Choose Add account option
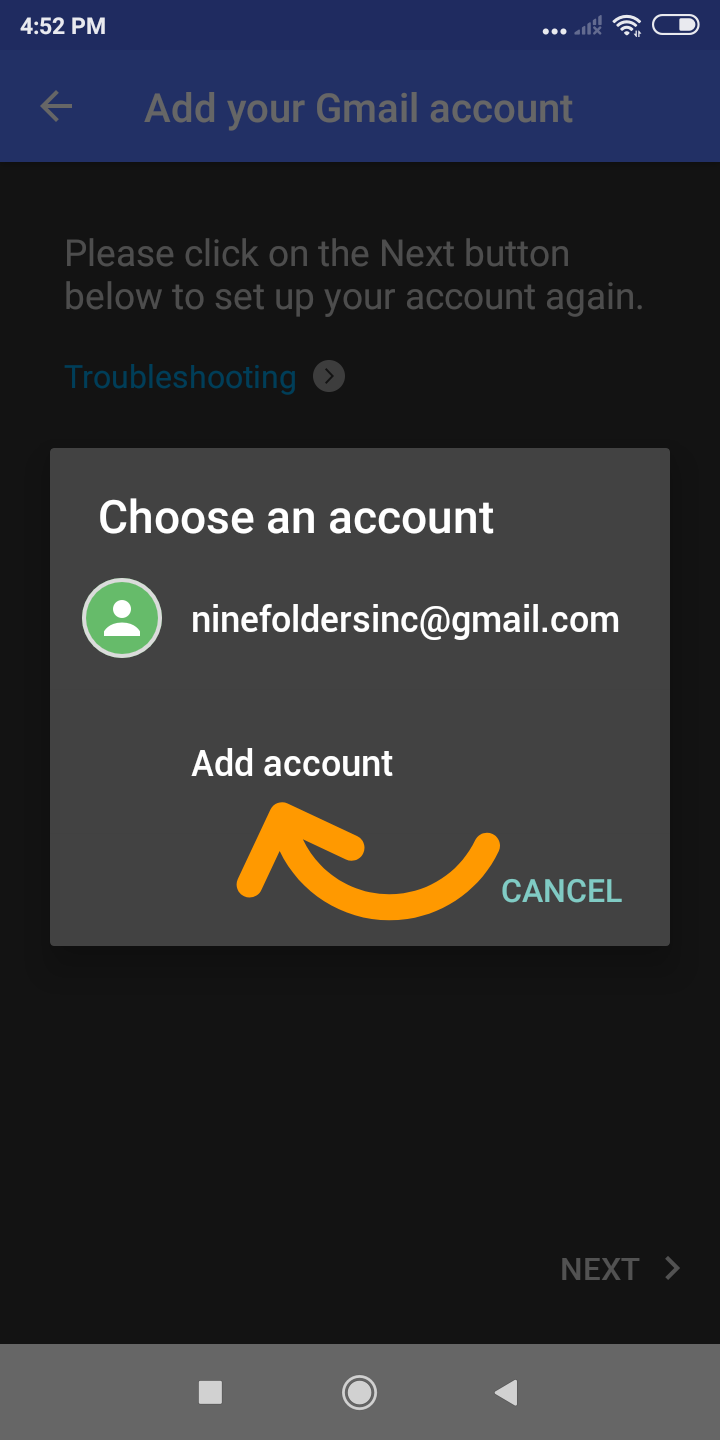Screen dimensions: 720x1440 tap(292, 764)
